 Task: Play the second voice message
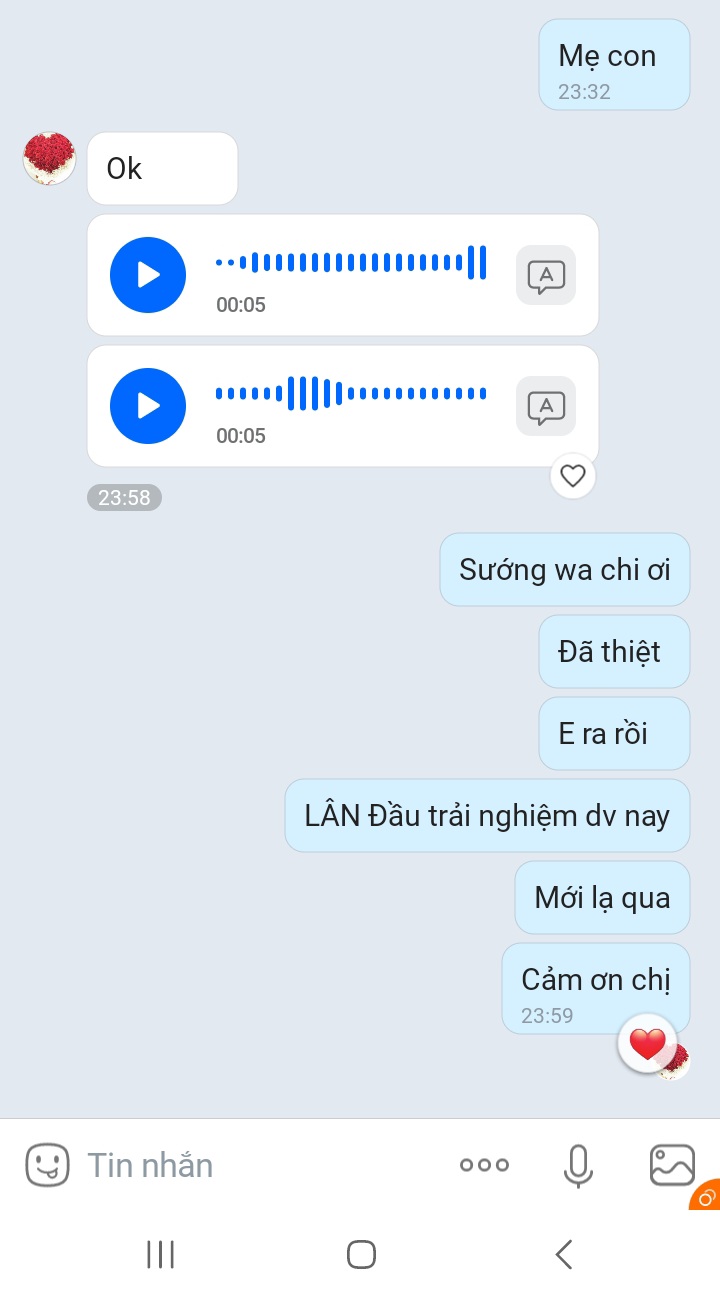(148, 406)
